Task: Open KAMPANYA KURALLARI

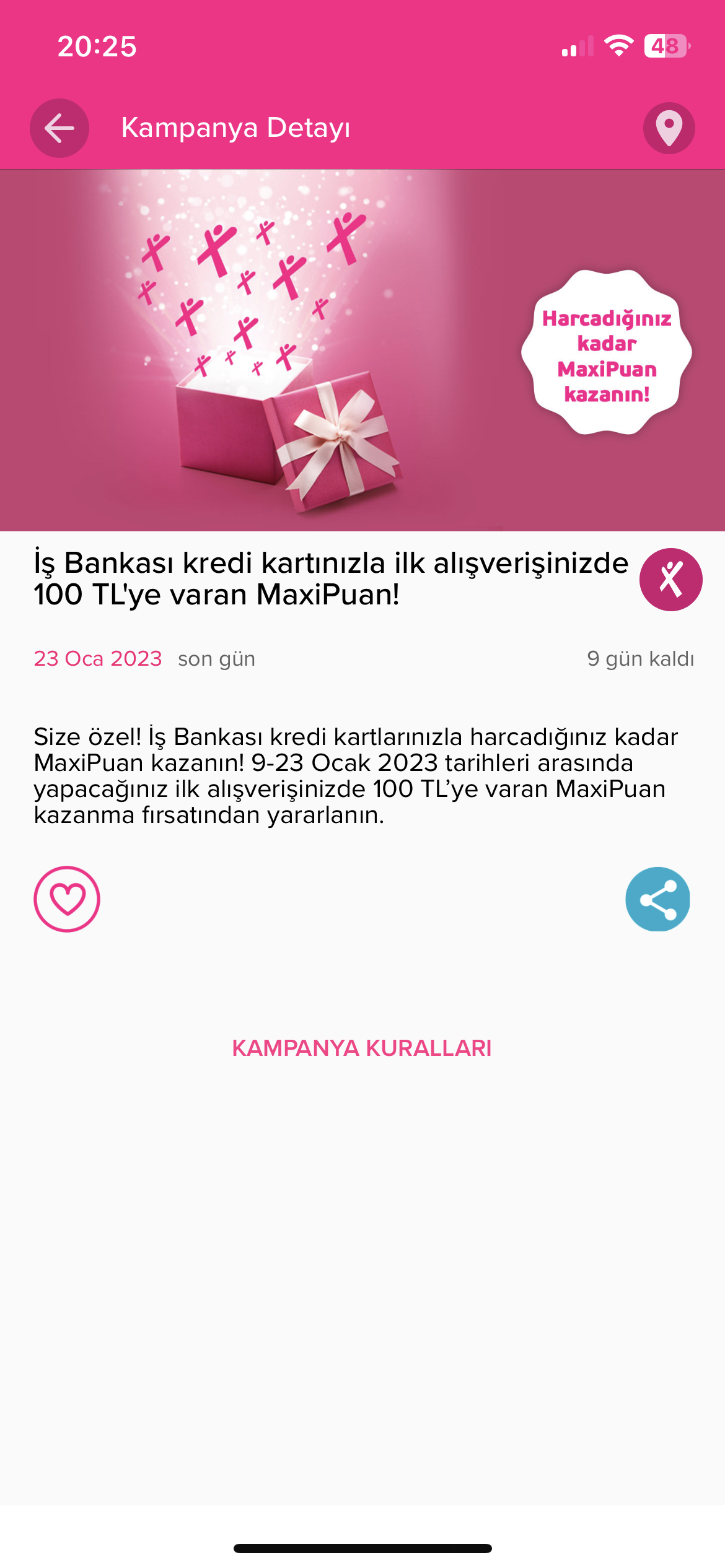Action: click(362, 1048)
